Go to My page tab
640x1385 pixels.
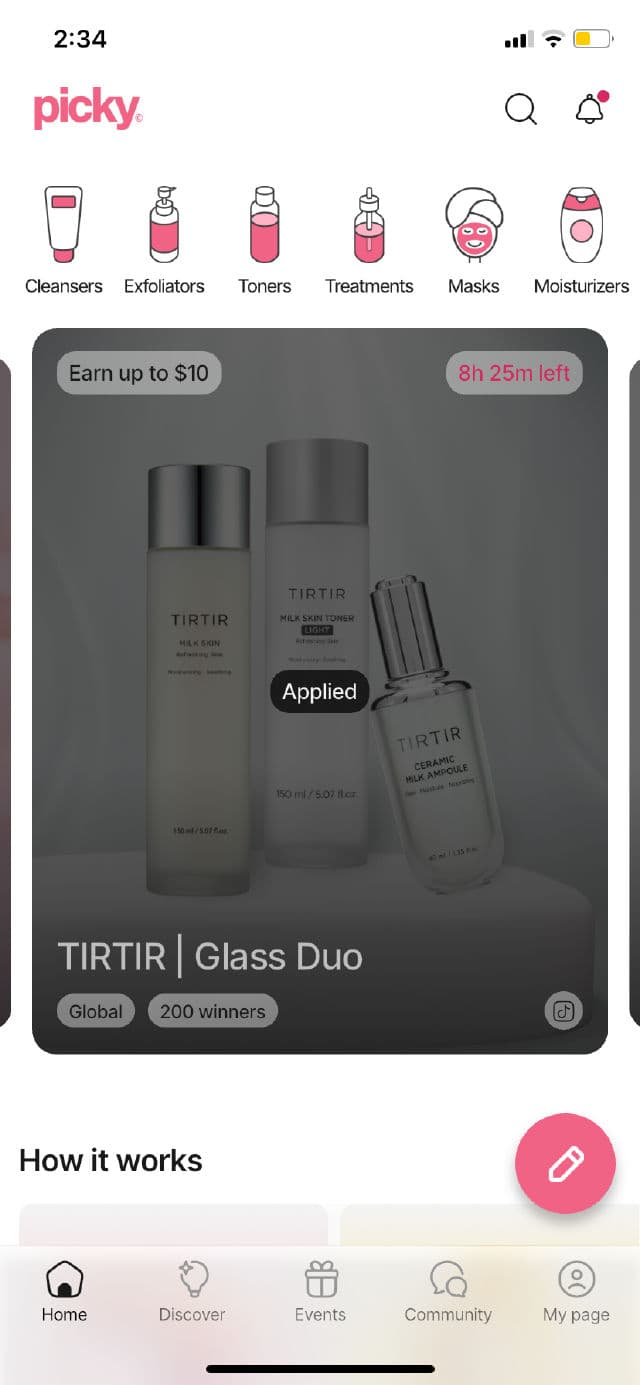pos(576,1292)
